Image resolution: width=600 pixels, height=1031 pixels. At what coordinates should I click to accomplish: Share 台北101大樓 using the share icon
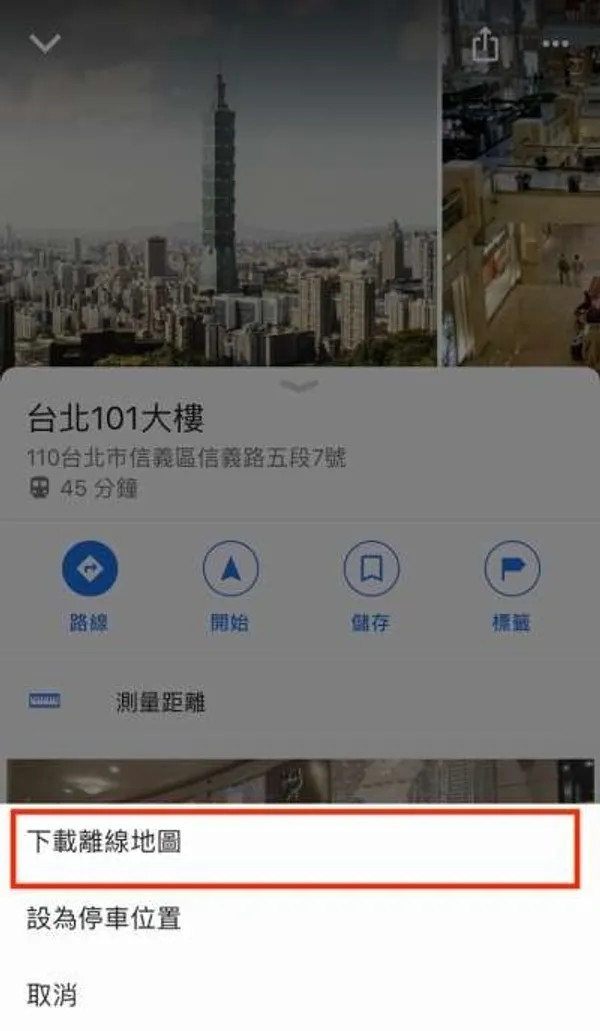[x=485, y=45]
